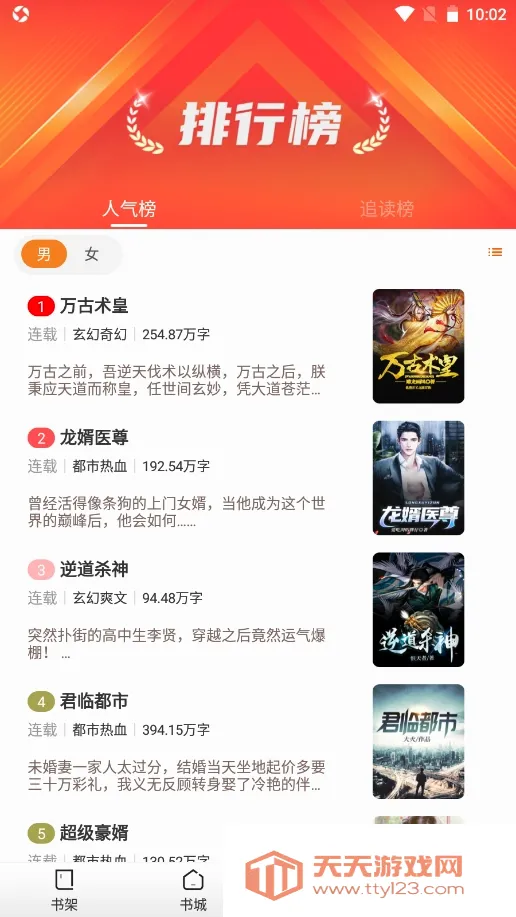Screen dimensions: 516x917
Task: Tap the 逆道杀神 book cover
Action: click(418, 609)
